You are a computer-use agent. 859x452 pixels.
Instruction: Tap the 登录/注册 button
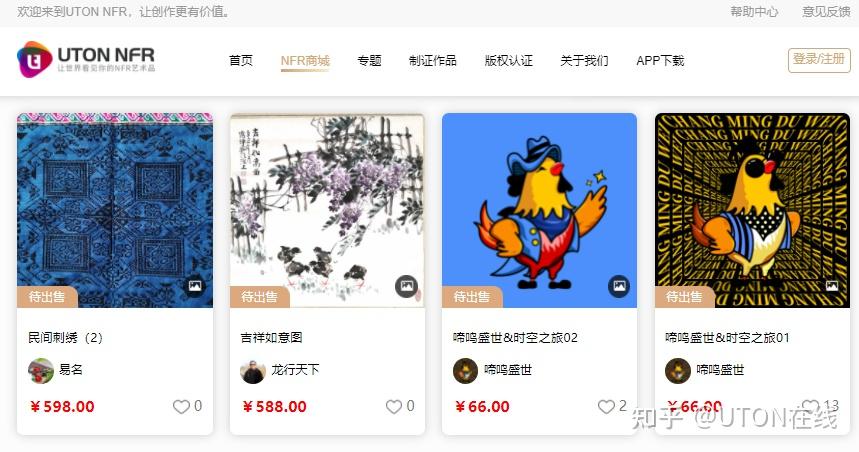tap(819, 60)
